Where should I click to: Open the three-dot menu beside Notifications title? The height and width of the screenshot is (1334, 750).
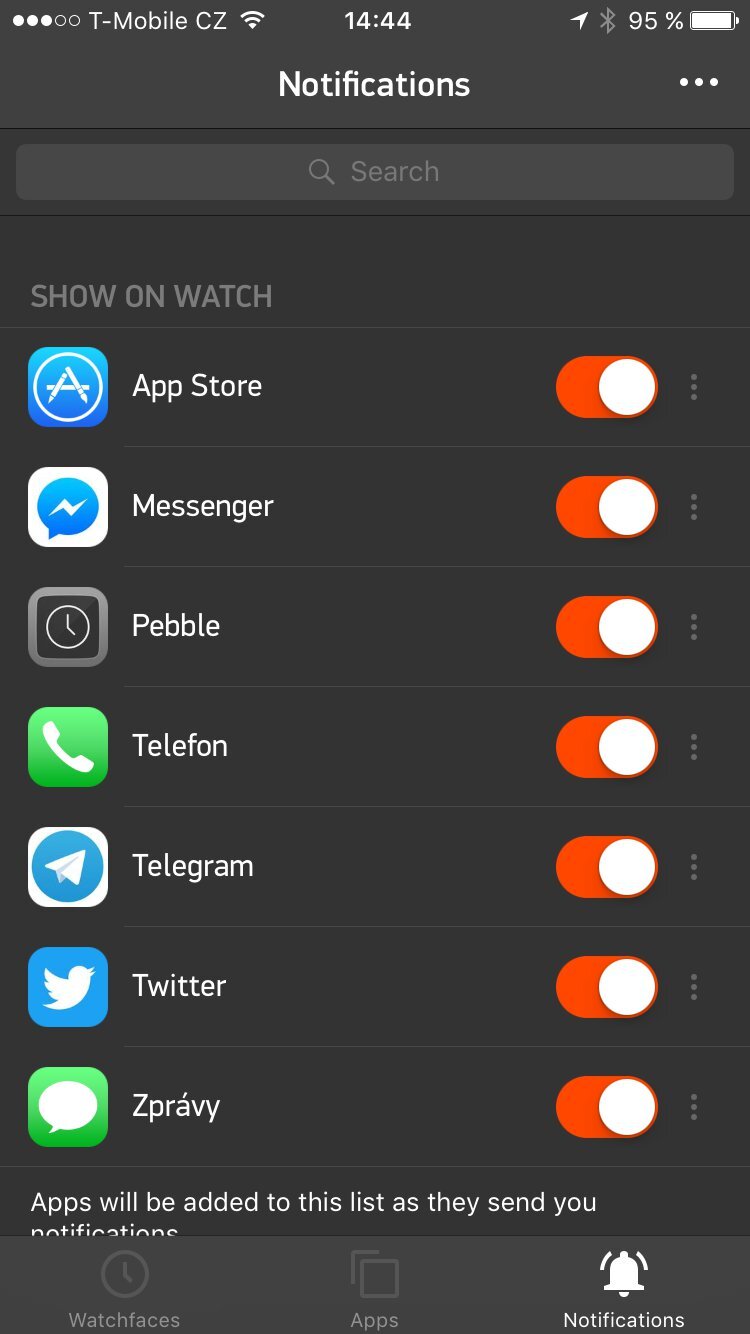[x=698, y=83]
